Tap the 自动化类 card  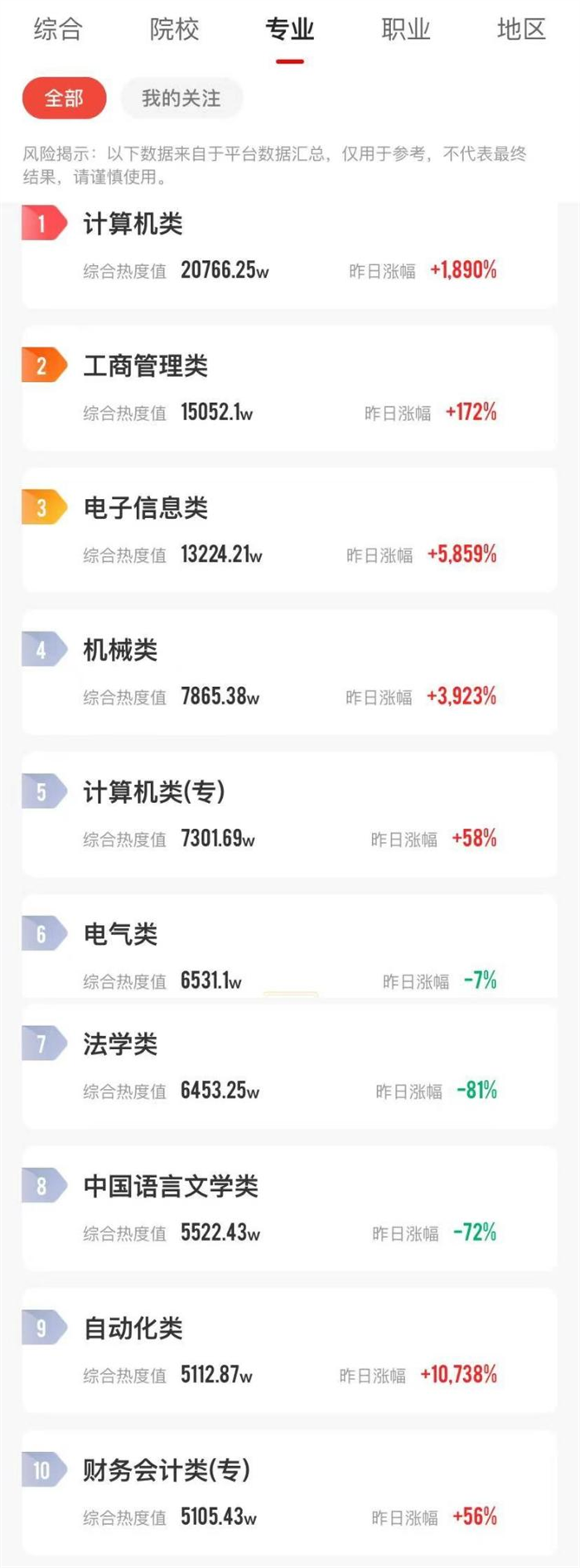click(289, 1351)
